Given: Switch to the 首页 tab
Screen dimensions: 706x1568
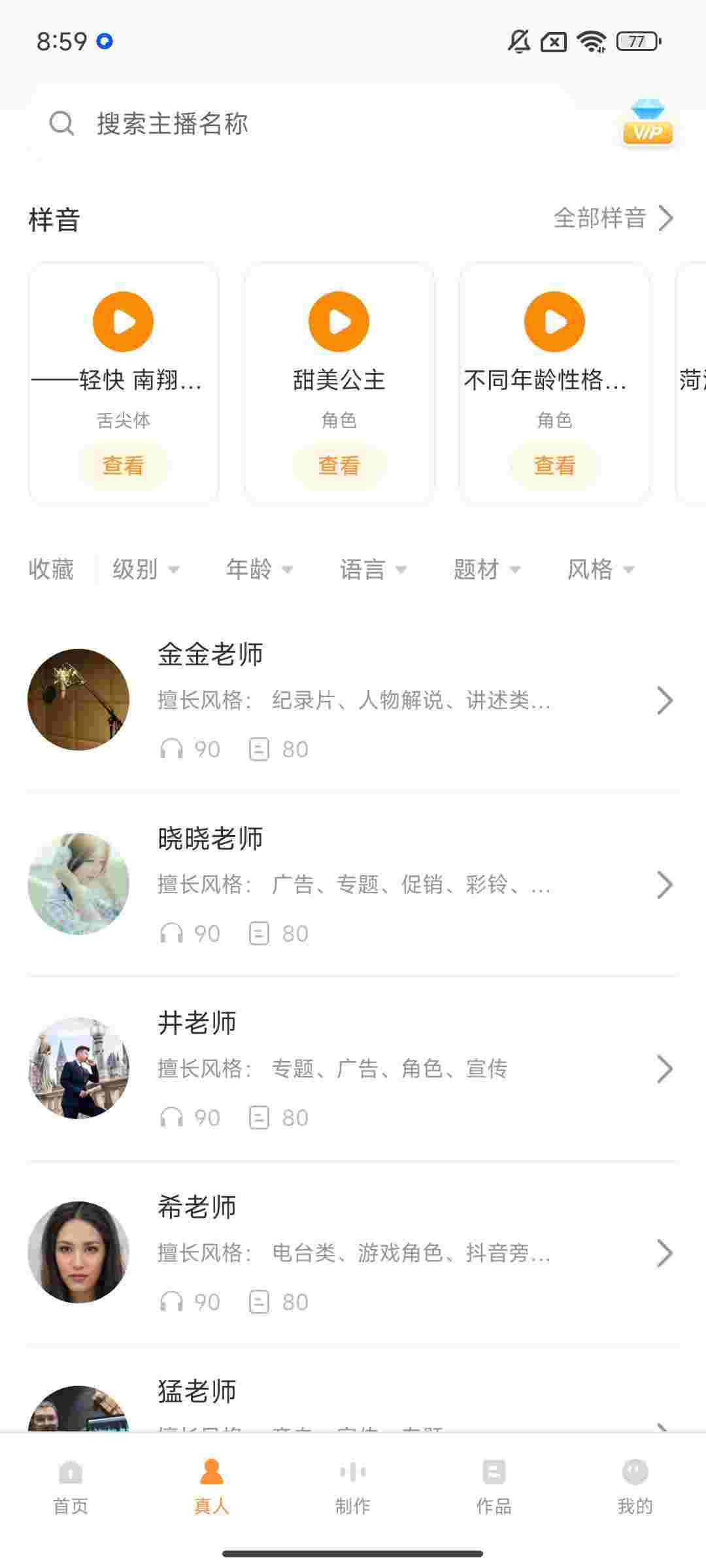Looking at the screenshot, I should pyautogui.click(x=71, y=1485).
